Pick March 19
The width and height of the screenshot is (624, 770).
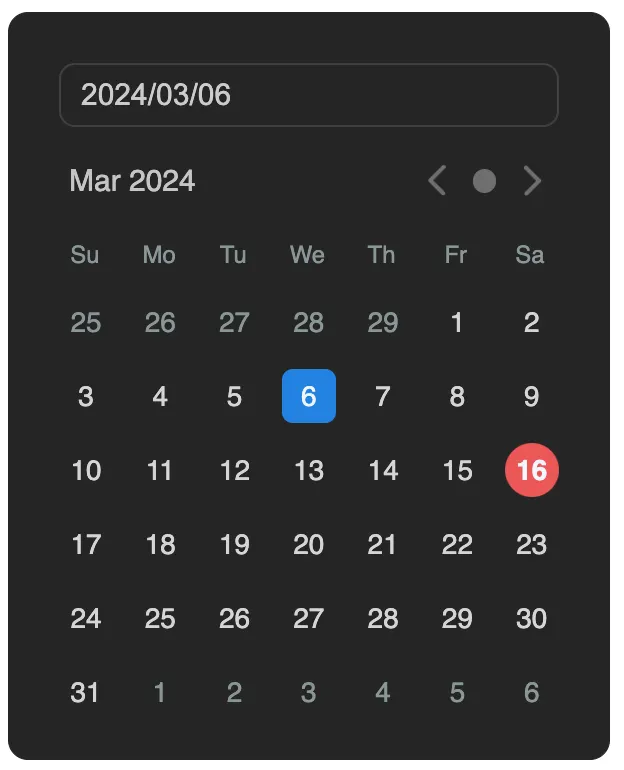tap(235, 544)
